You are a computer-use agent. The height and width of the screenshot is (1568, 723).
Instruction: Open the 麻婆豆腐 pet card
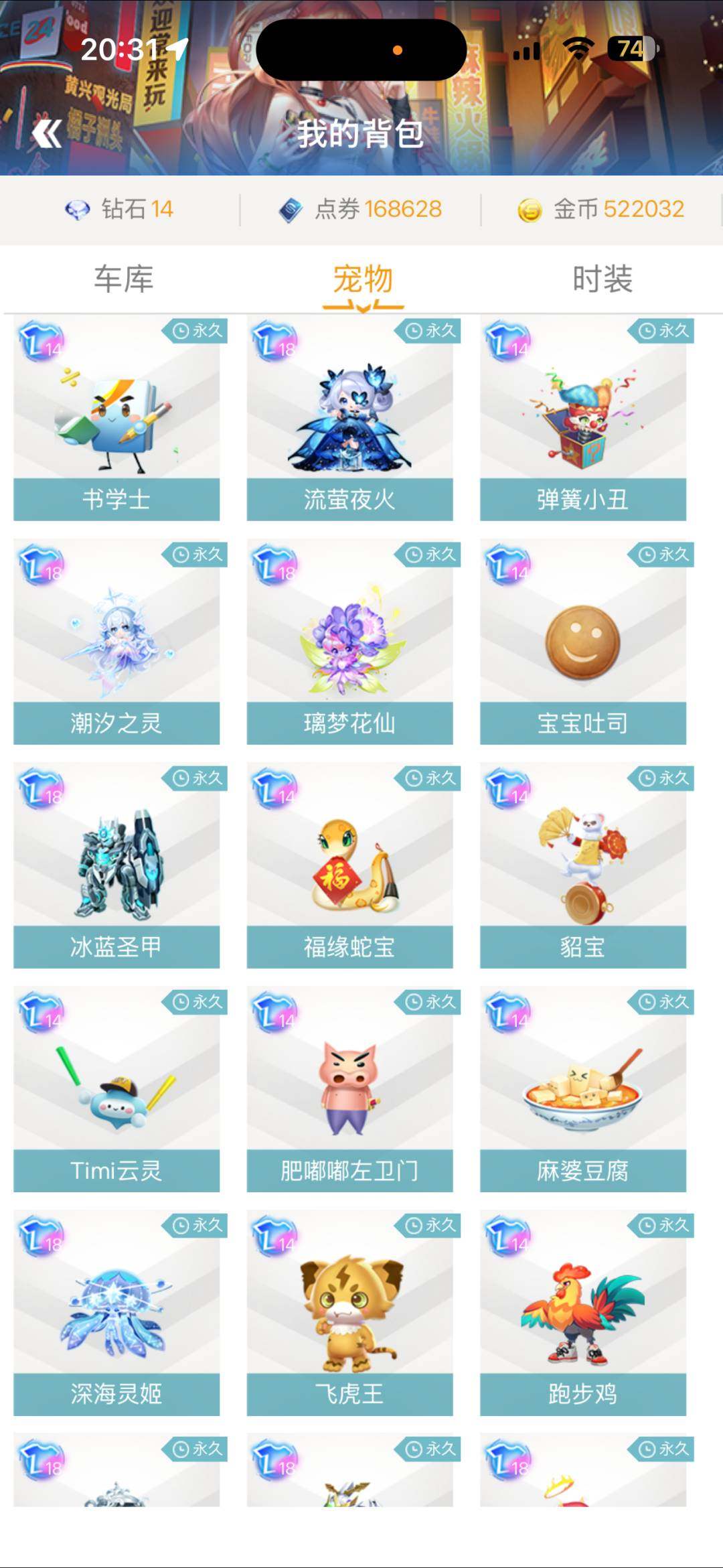coord(582,1090)
